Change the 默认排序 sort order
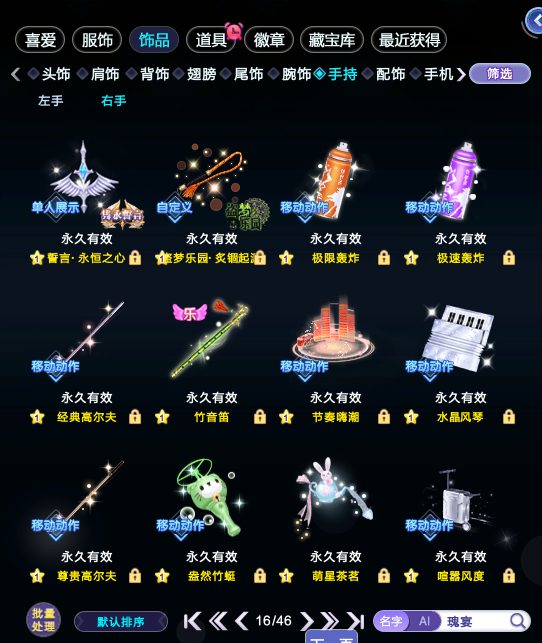The image size is (542, 643). (121, 622)
